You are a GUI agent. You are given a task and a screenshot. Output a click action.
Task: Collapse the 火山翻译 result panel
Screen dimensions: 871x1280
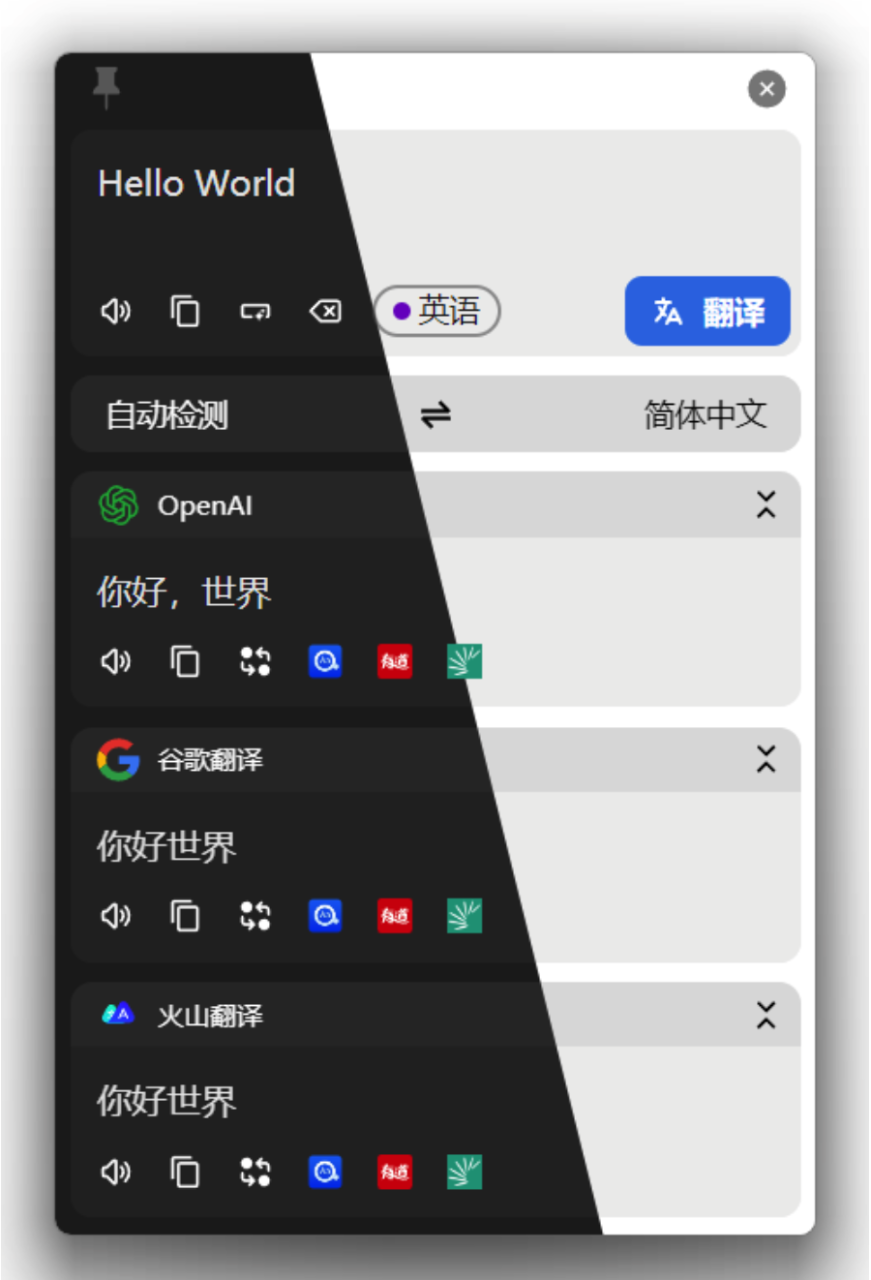(766, 1015)
